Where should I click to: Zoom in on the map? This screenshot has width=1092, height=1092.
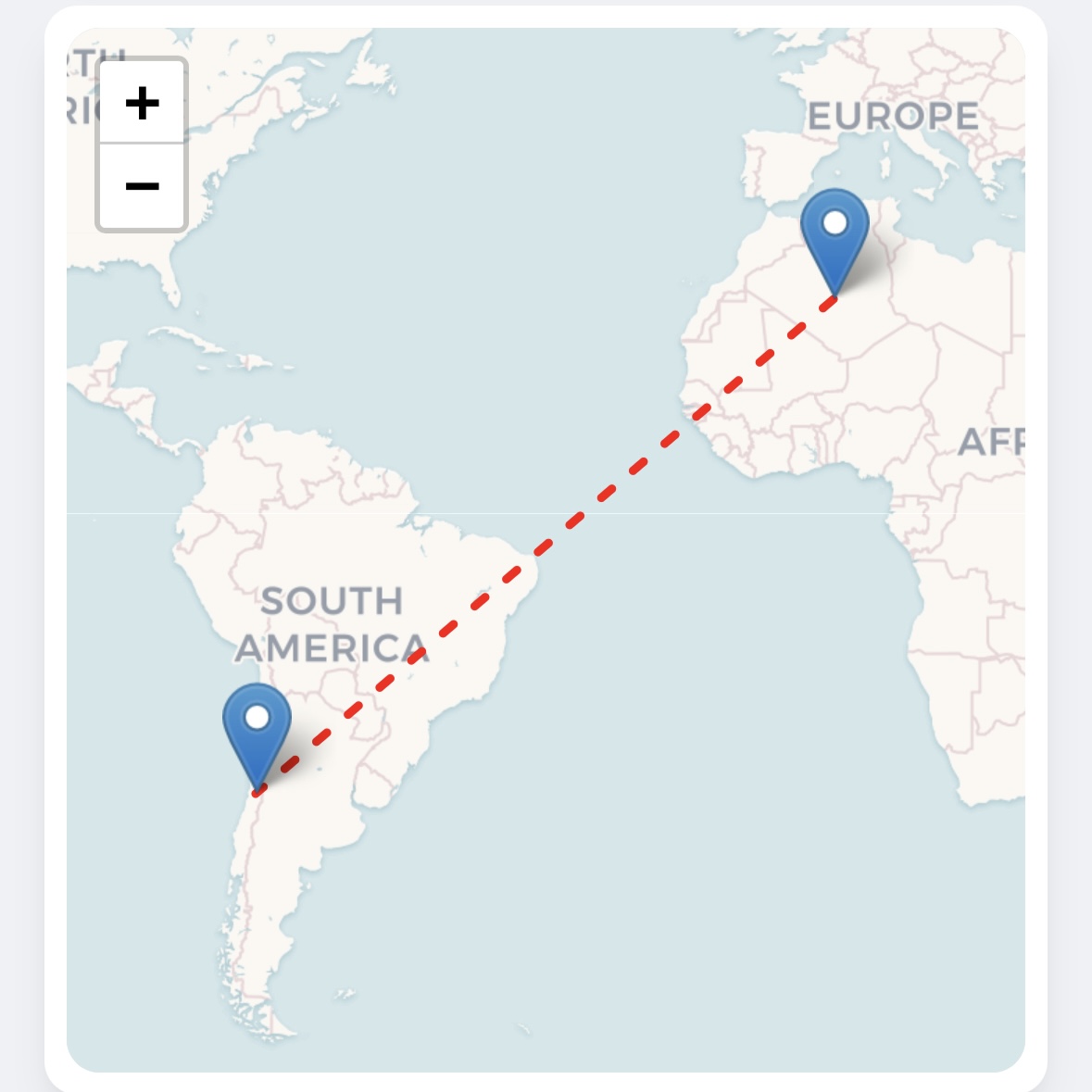coord(142,102)
